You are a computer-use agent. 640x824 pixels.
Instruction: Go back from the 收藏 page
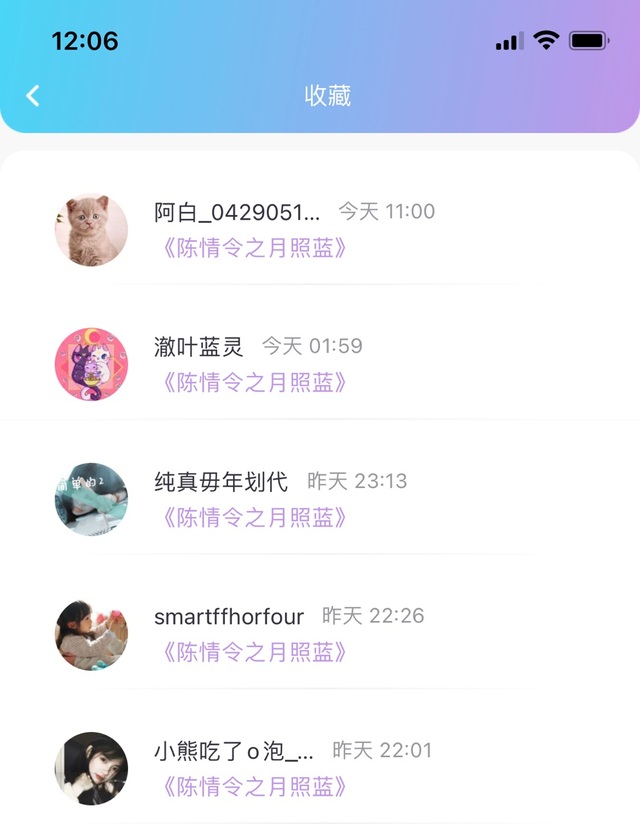pos(33,96)
